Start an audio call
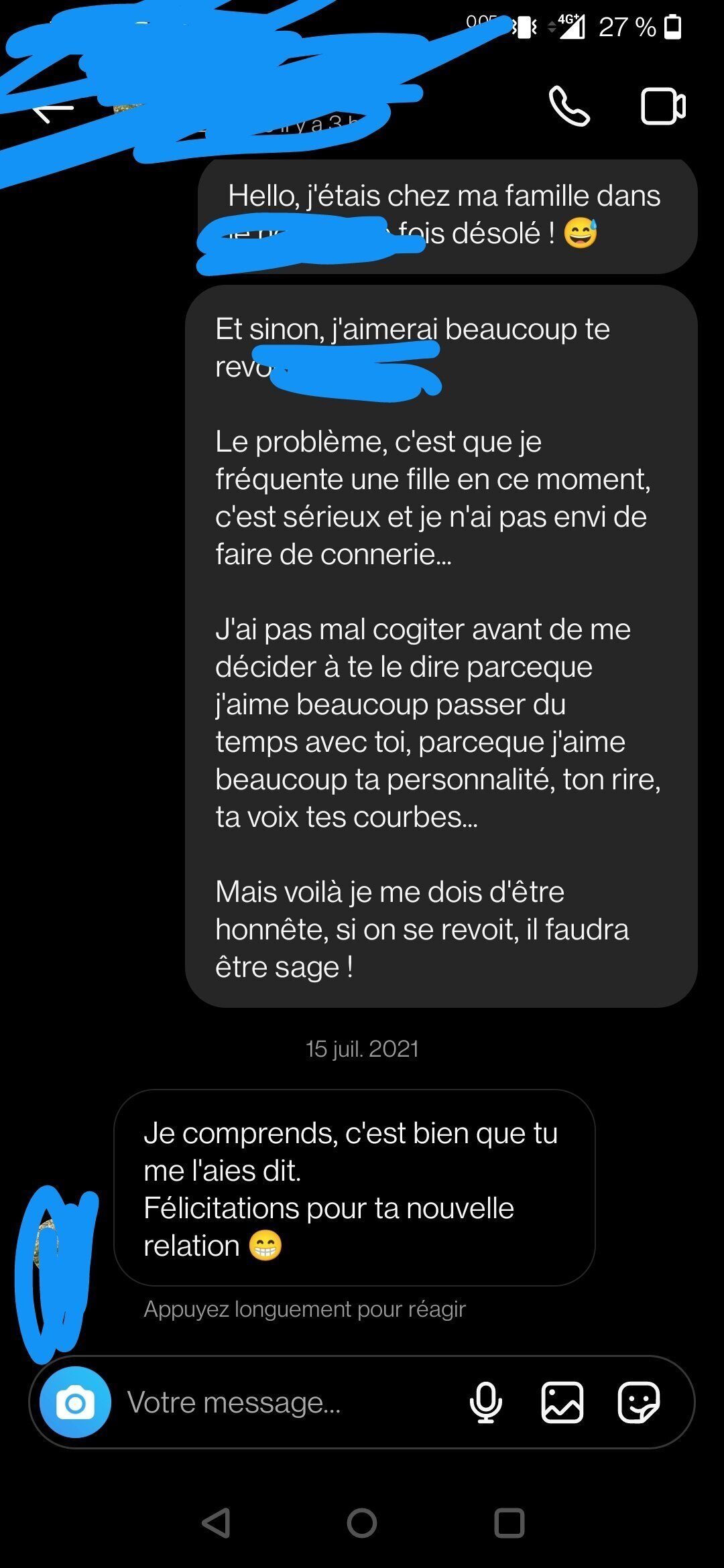This screenshot has height=1568, width=724. click(569, 107)
